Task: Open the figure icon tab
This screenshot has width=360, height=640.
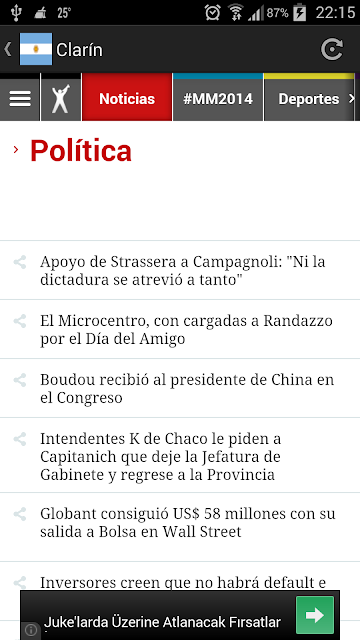Action: 61,99
